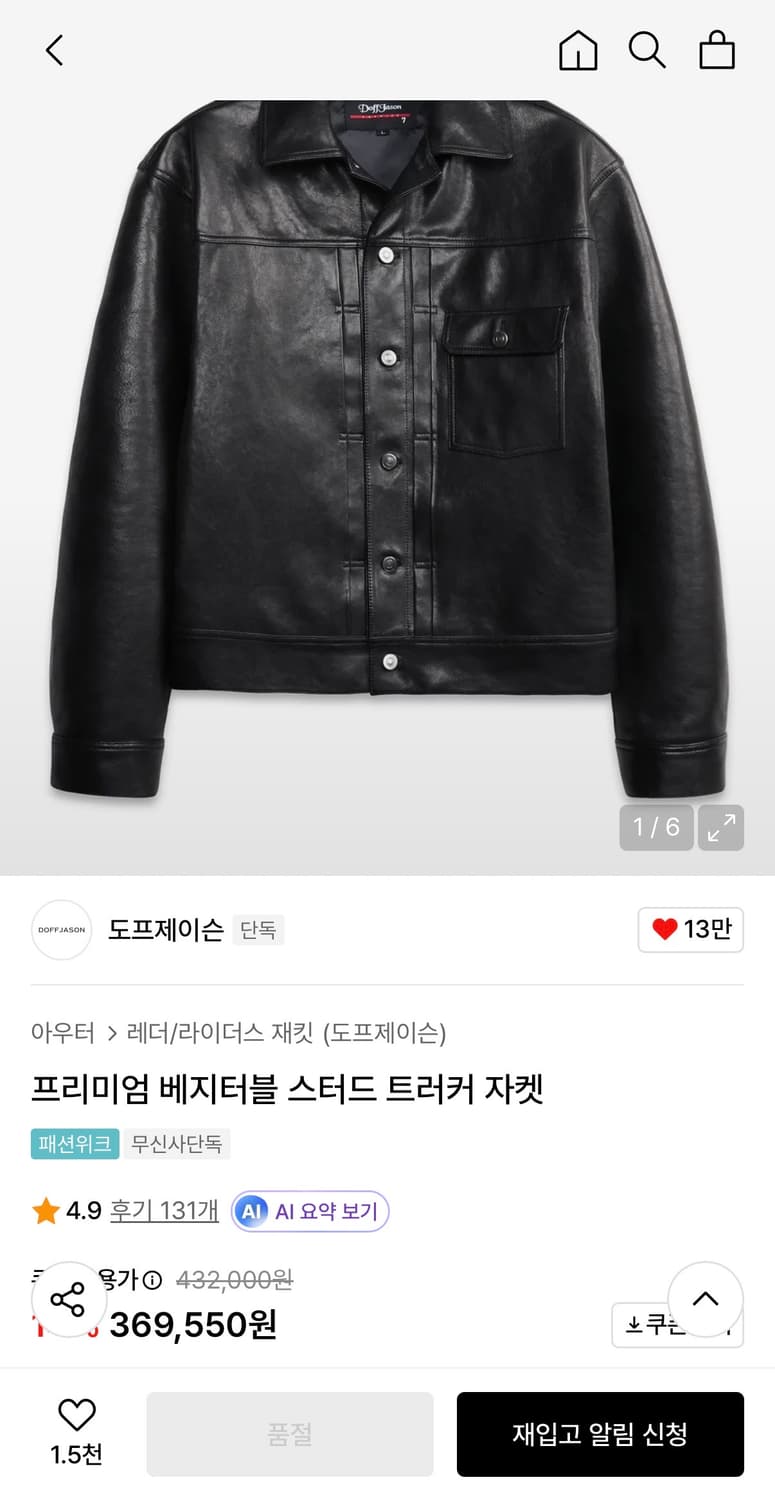The image size is (775, 1500).
Task: Open the home icon in the top bar
Action: point(578,50)
